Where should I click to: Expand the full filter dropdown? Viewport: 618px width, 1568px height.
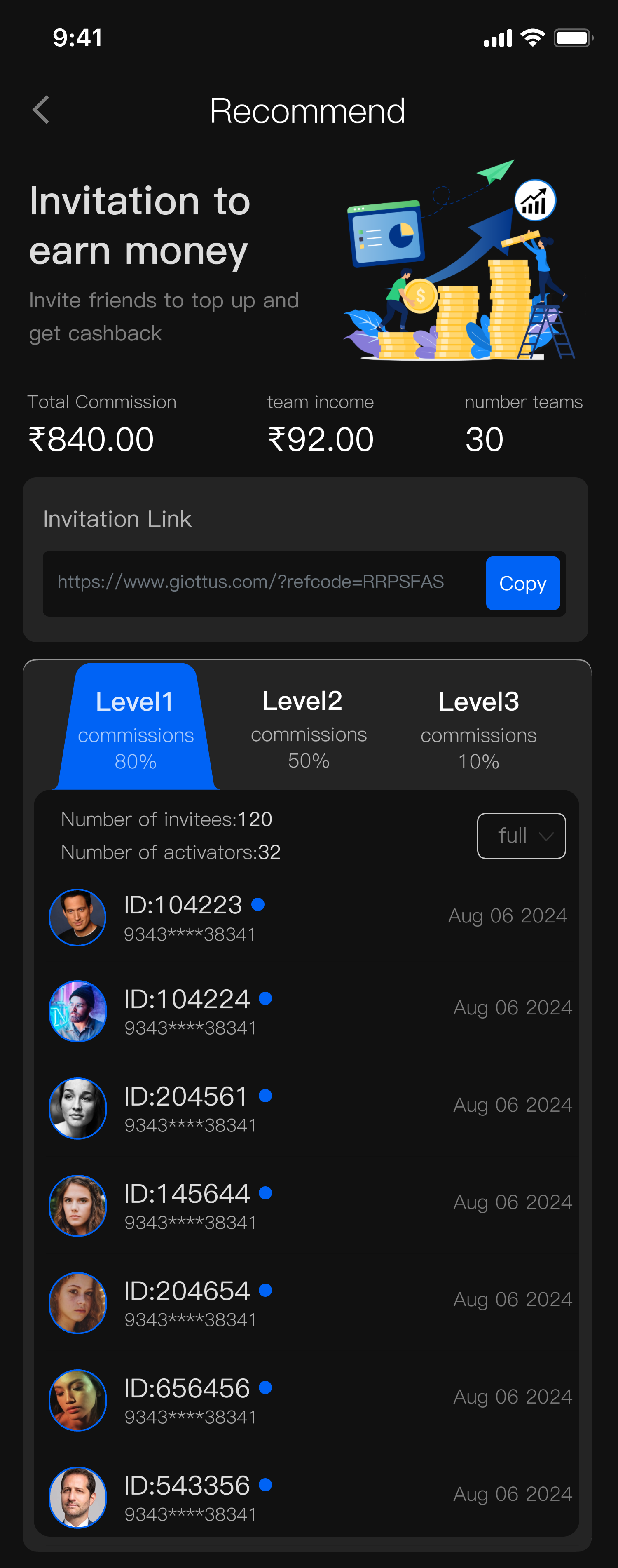point(521,836)
